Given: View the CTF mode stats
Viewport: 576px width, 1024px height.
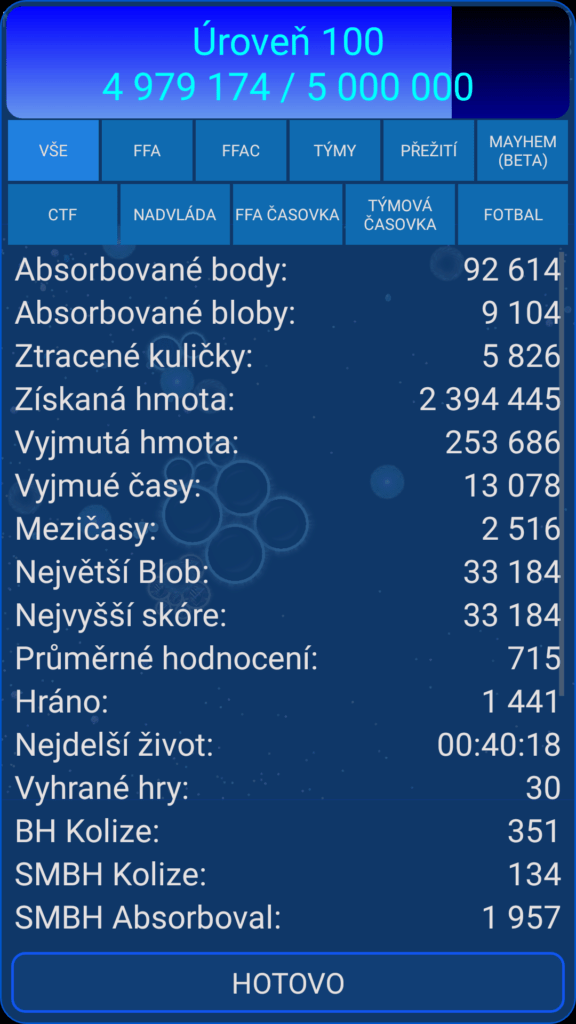Looking at the screenshot, I should point(63,214).
